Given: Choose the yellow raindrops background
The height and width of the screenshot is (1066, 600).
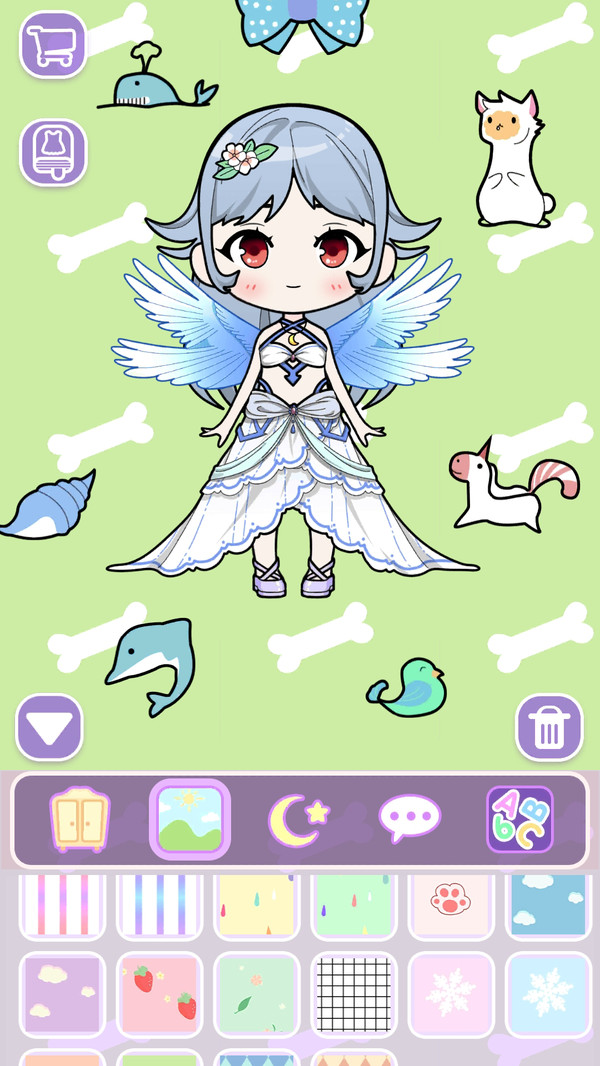Looking at the screenshot, I should pyautogui.click(x=257, y=904).
